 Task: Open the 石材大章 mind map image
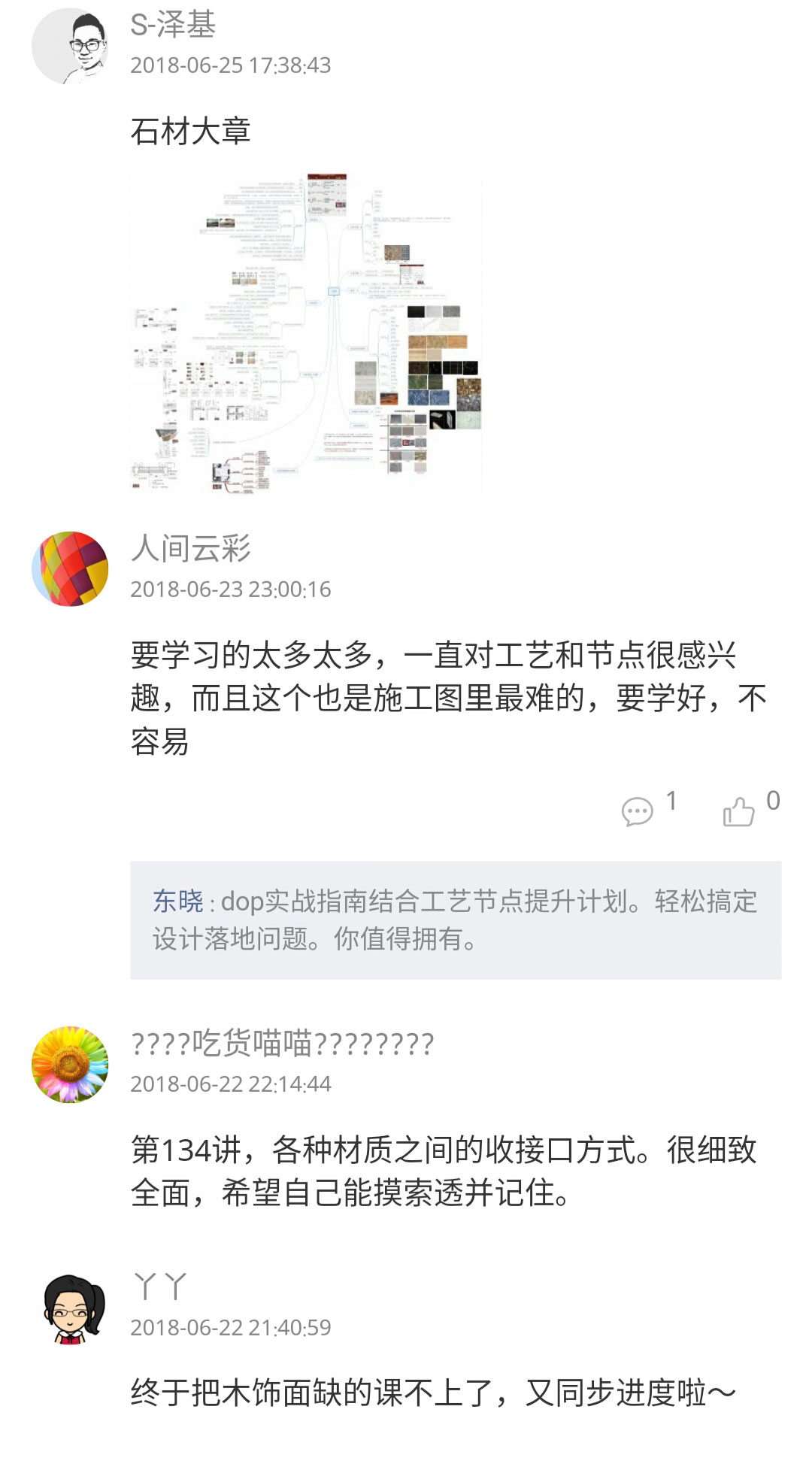point(306,333)
